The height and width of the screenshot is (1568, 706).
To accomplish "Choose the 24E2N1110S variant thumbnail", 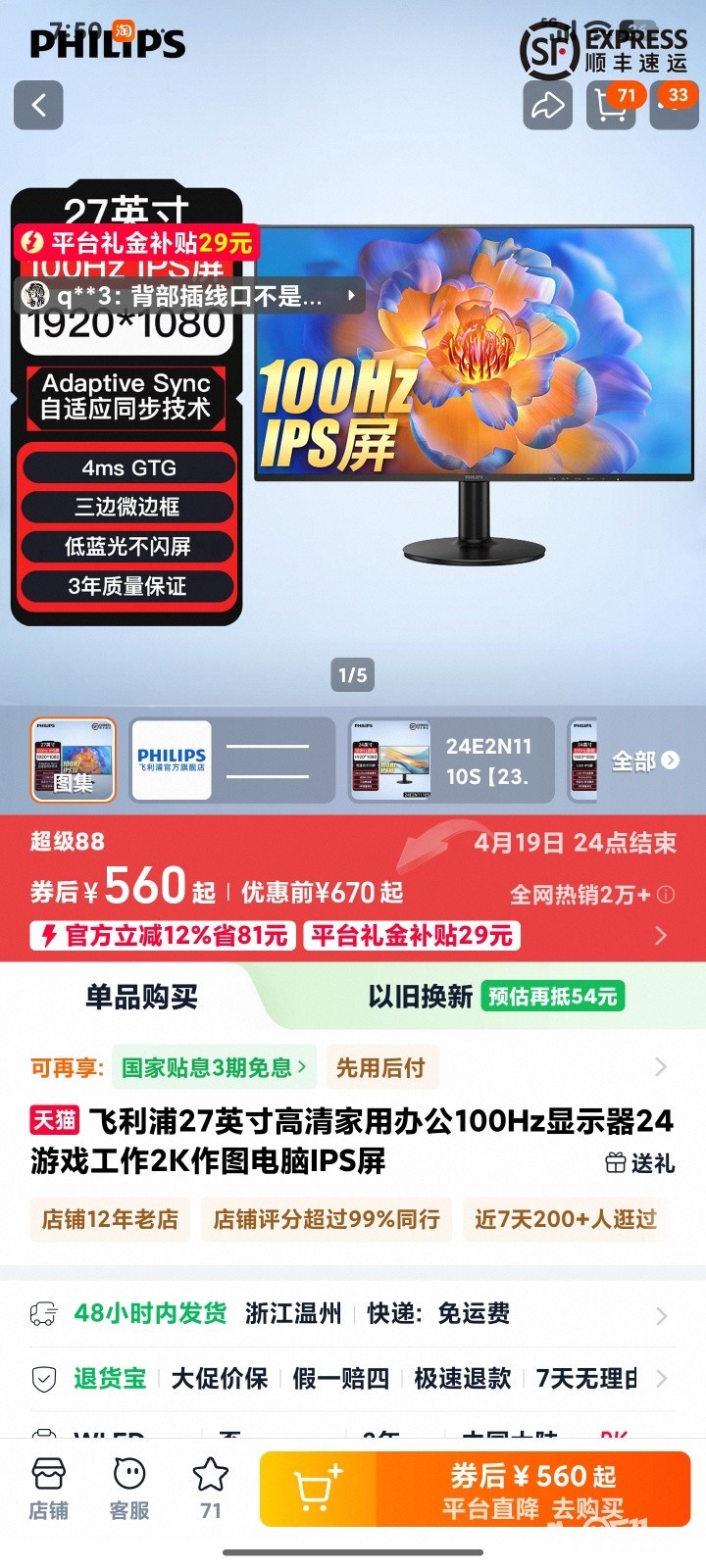I will pyautogui.click(x=451, y=759).
